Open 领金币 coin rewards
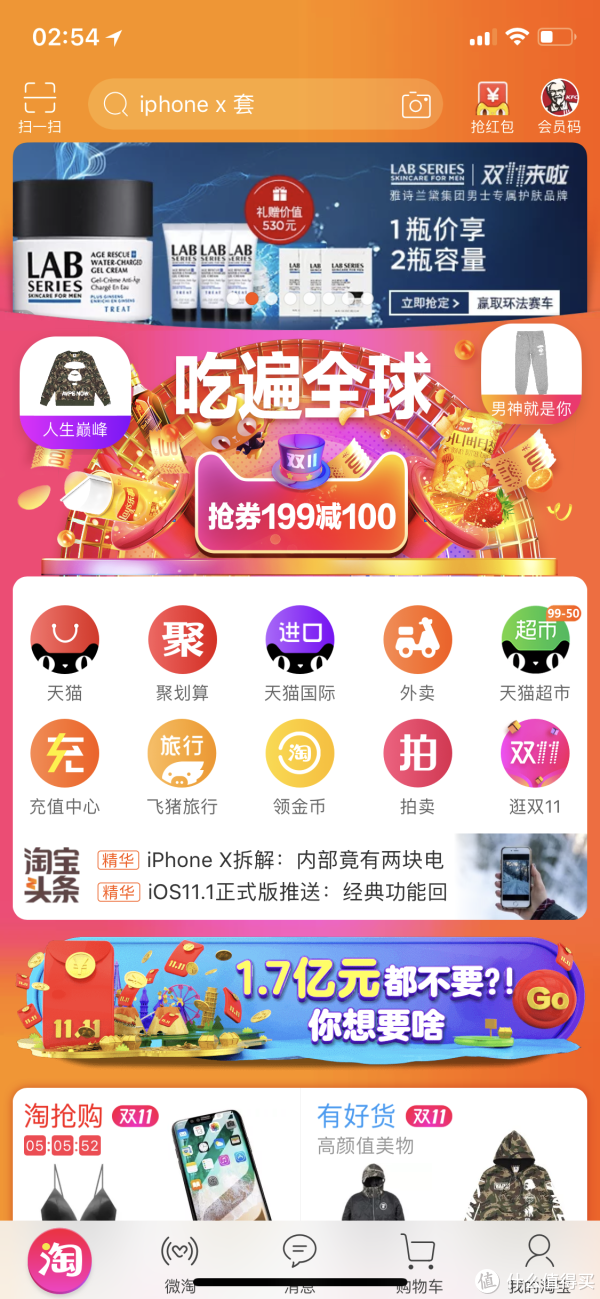This screenshot has height=1299, width=600. pyautogui.click(x=299, y=765)
